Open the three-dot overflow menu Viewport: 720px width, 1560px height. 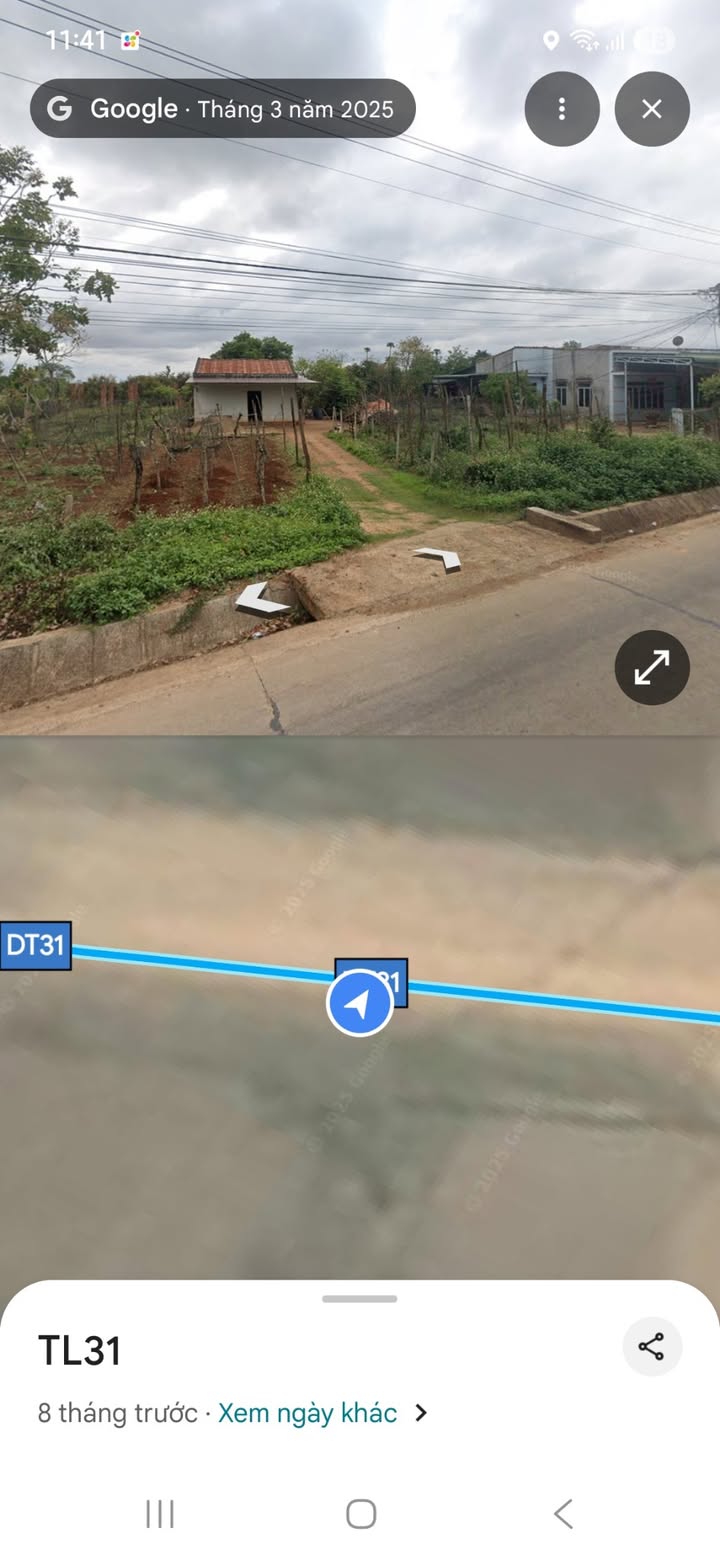tap(562, 109)
